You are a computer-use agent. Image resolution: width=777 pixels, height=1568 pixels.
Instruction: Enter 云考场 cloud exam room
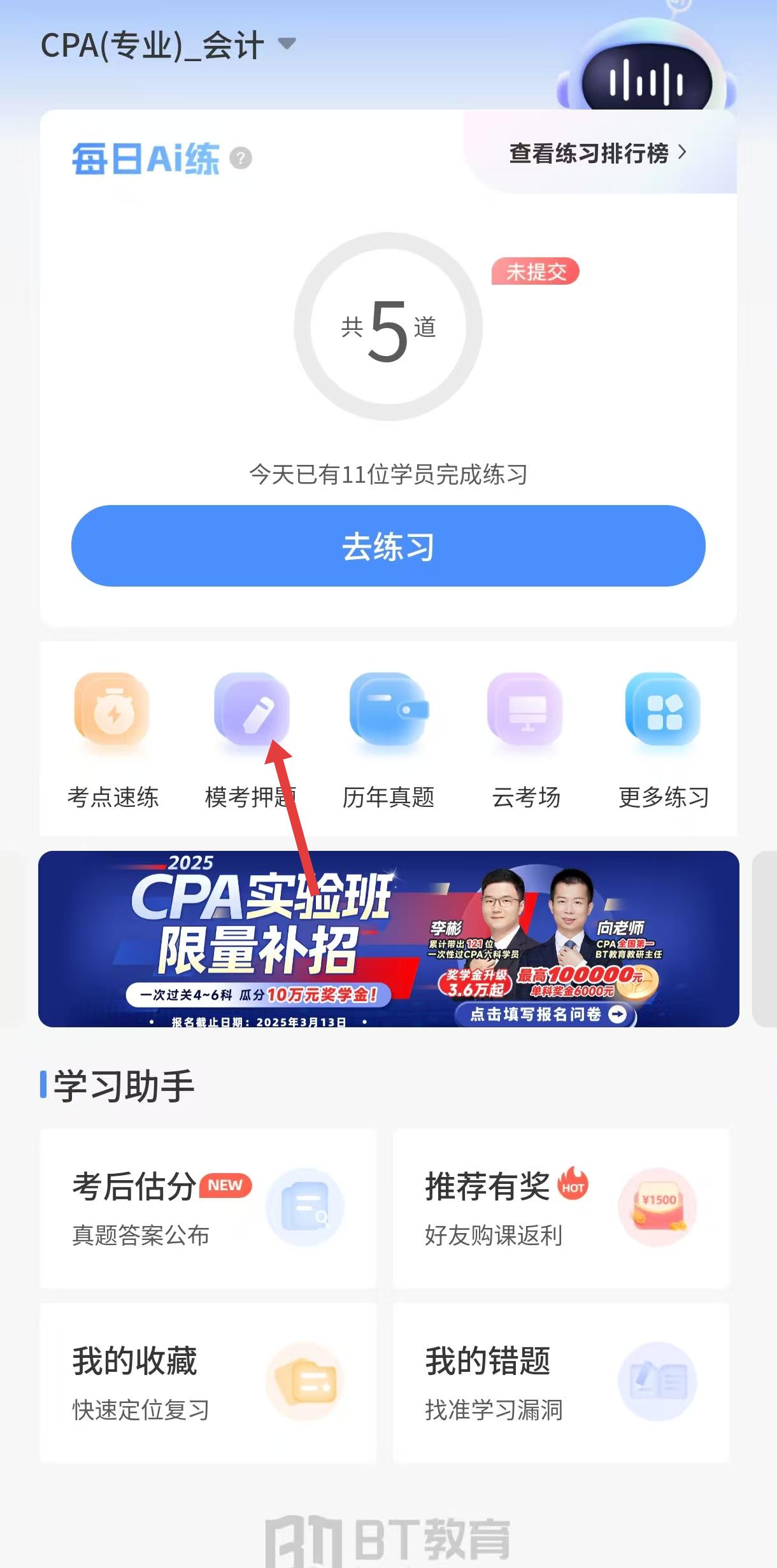point(526,739)
